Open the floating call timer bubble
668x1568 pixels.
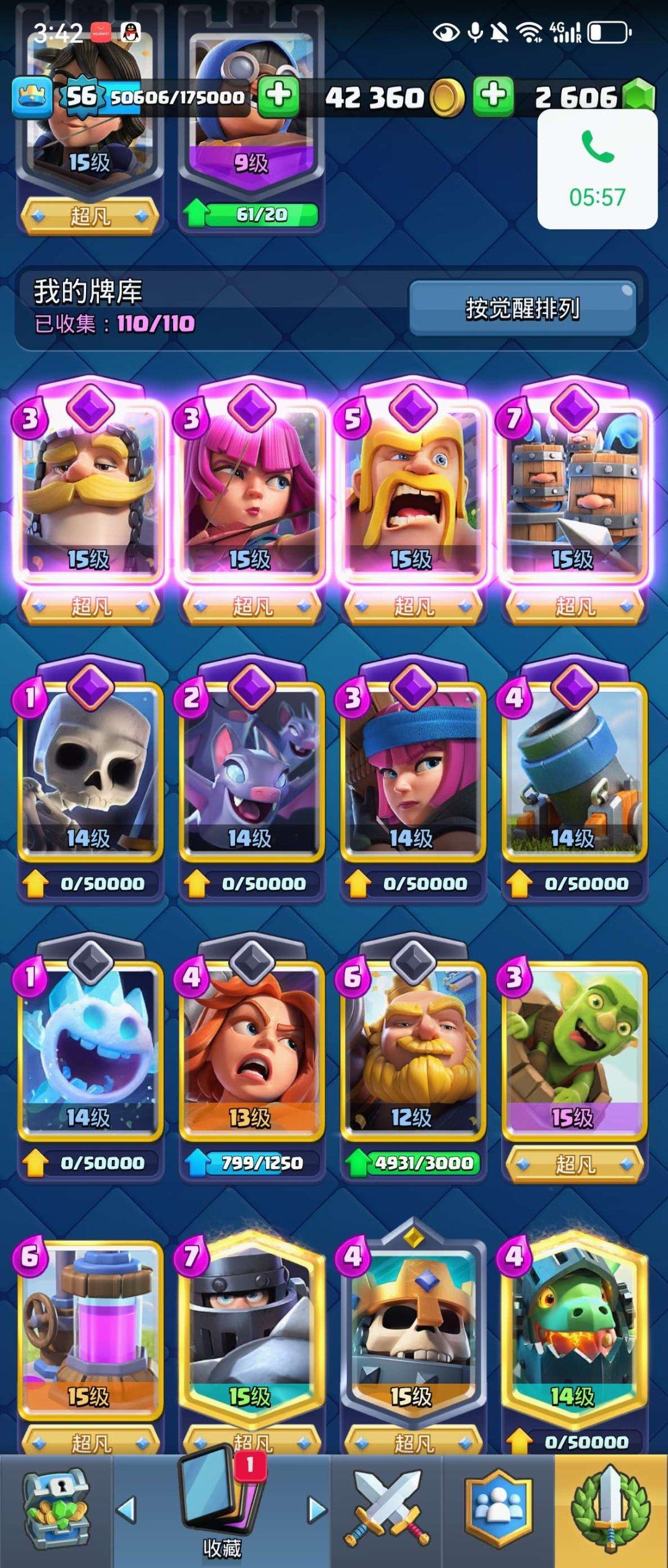pyautogui.click(x=597, y=170)
